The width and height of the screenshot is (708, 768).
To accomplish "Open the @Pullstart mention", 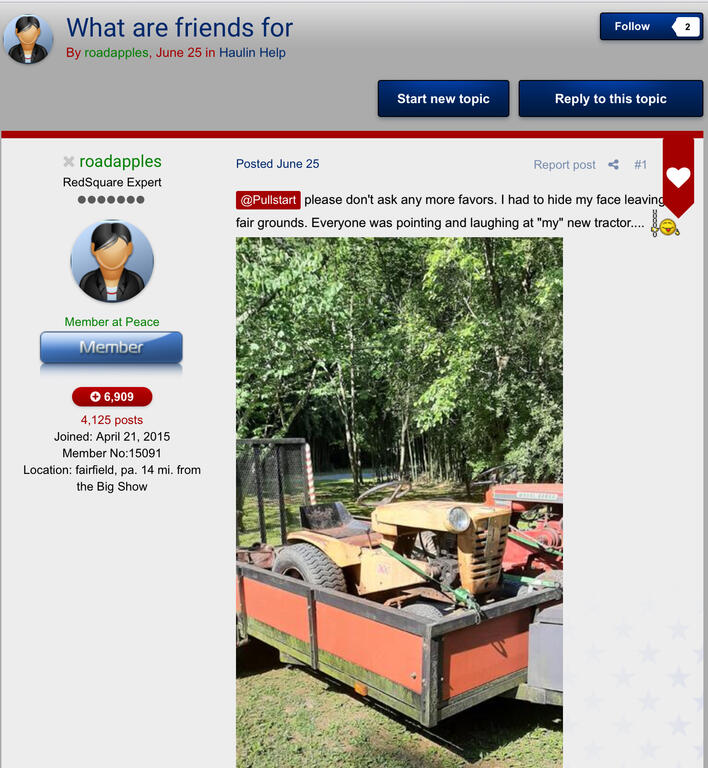I will (x=268, y=200).
